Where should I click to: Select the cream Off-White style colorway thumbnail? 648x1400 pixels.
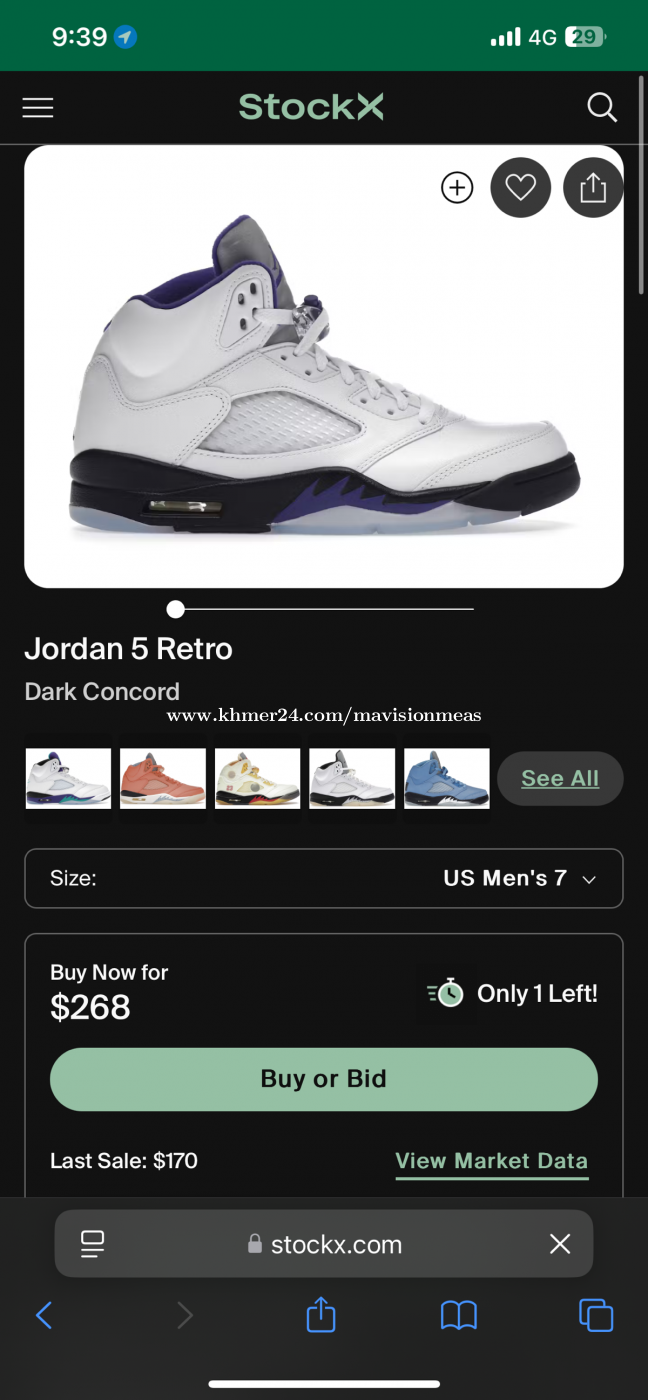tap(257, 778)
